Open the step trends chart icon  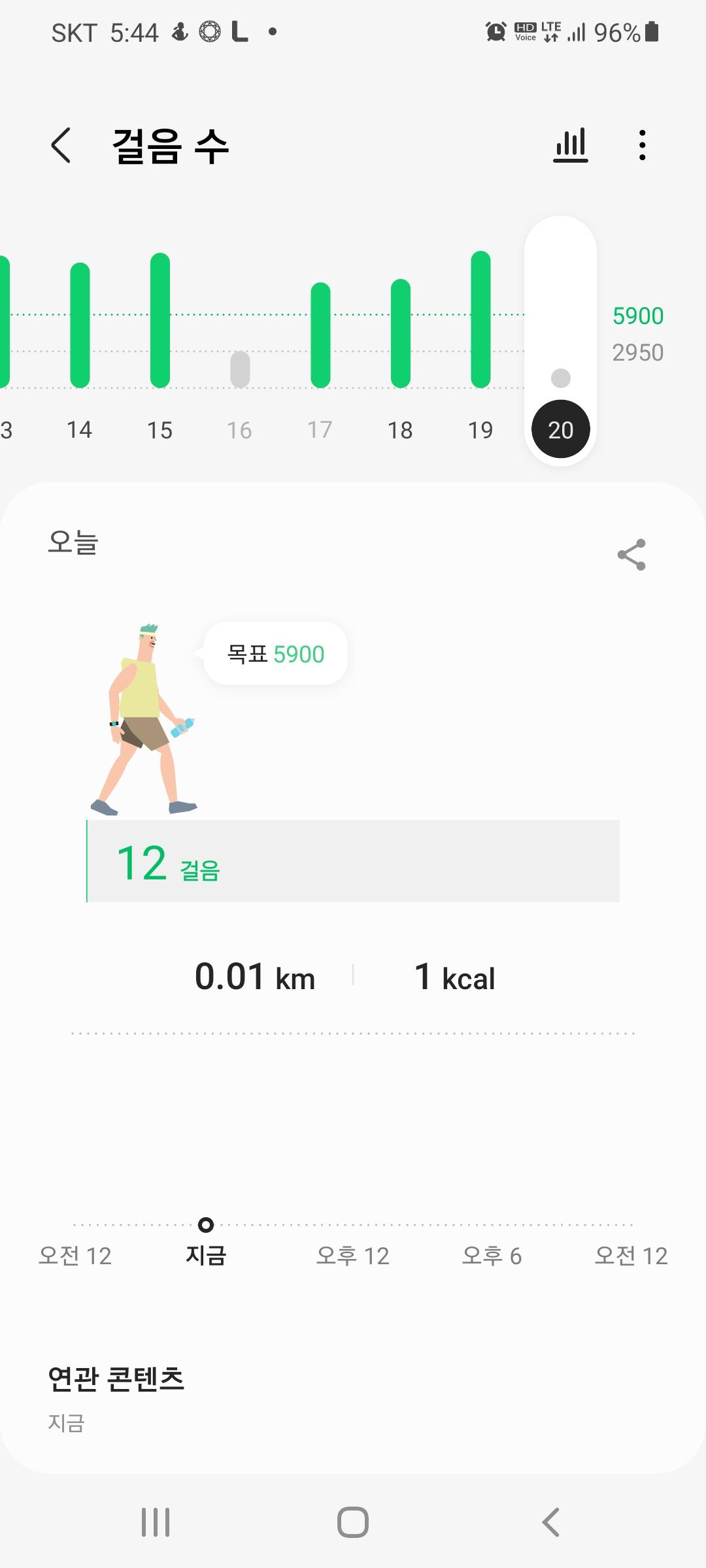570,145
